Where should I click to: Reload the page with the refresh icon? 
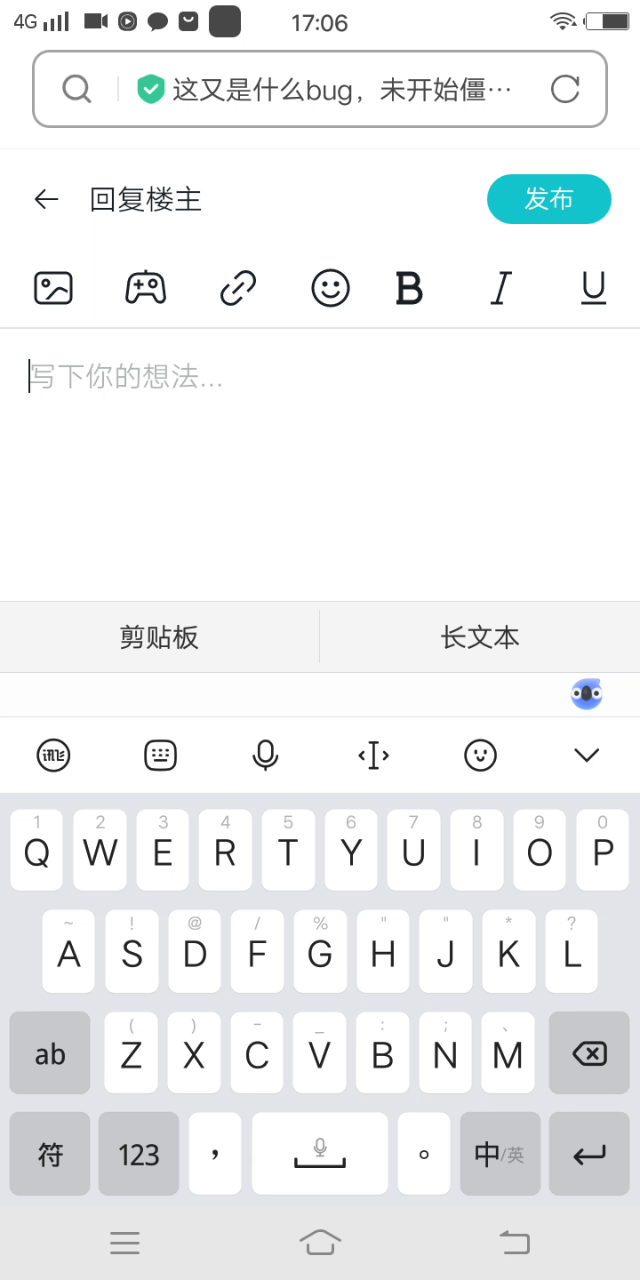click(x=565, y=89)
